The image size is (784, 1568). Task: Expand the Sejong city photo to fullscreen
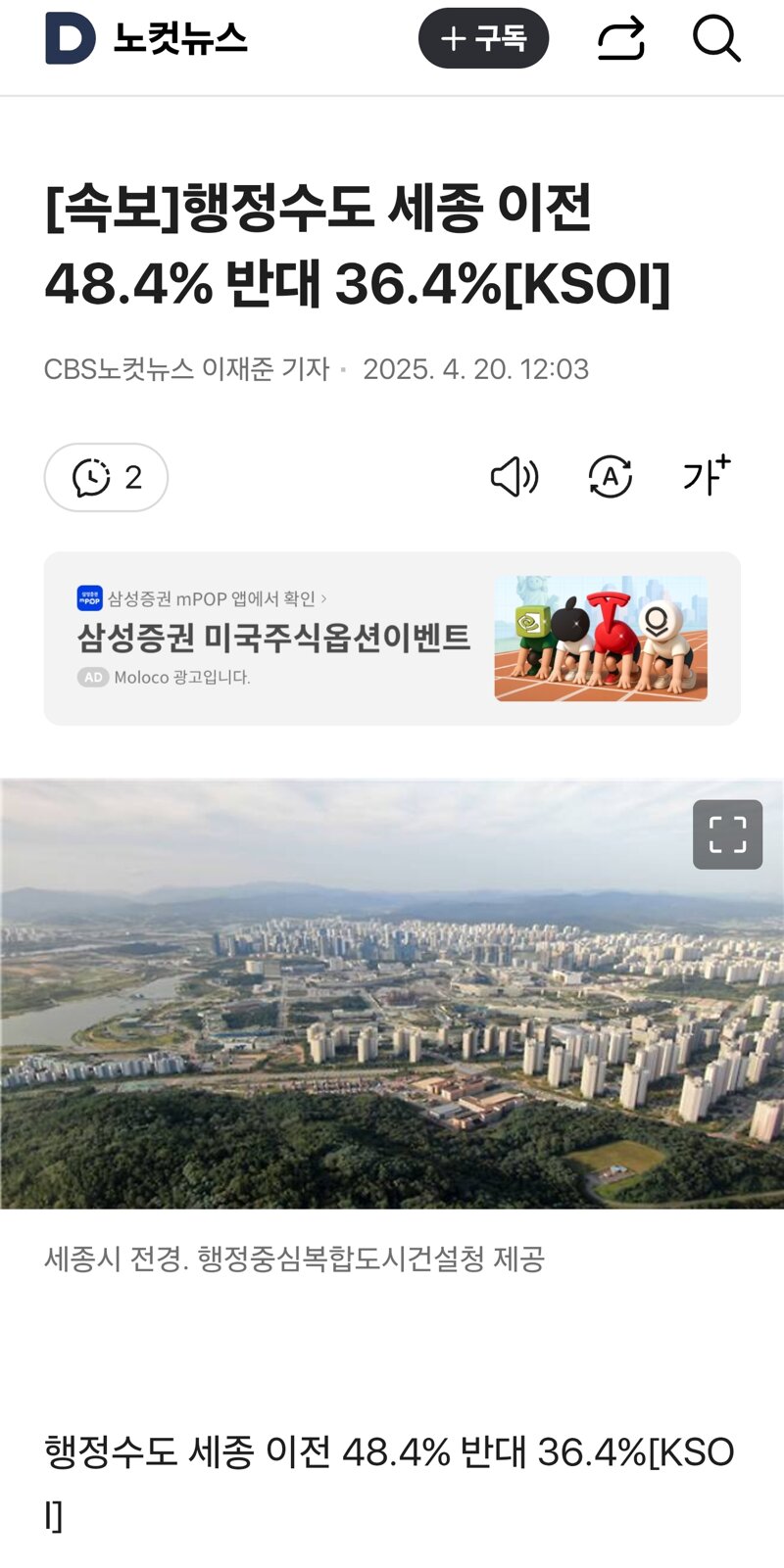click(727, 834)
